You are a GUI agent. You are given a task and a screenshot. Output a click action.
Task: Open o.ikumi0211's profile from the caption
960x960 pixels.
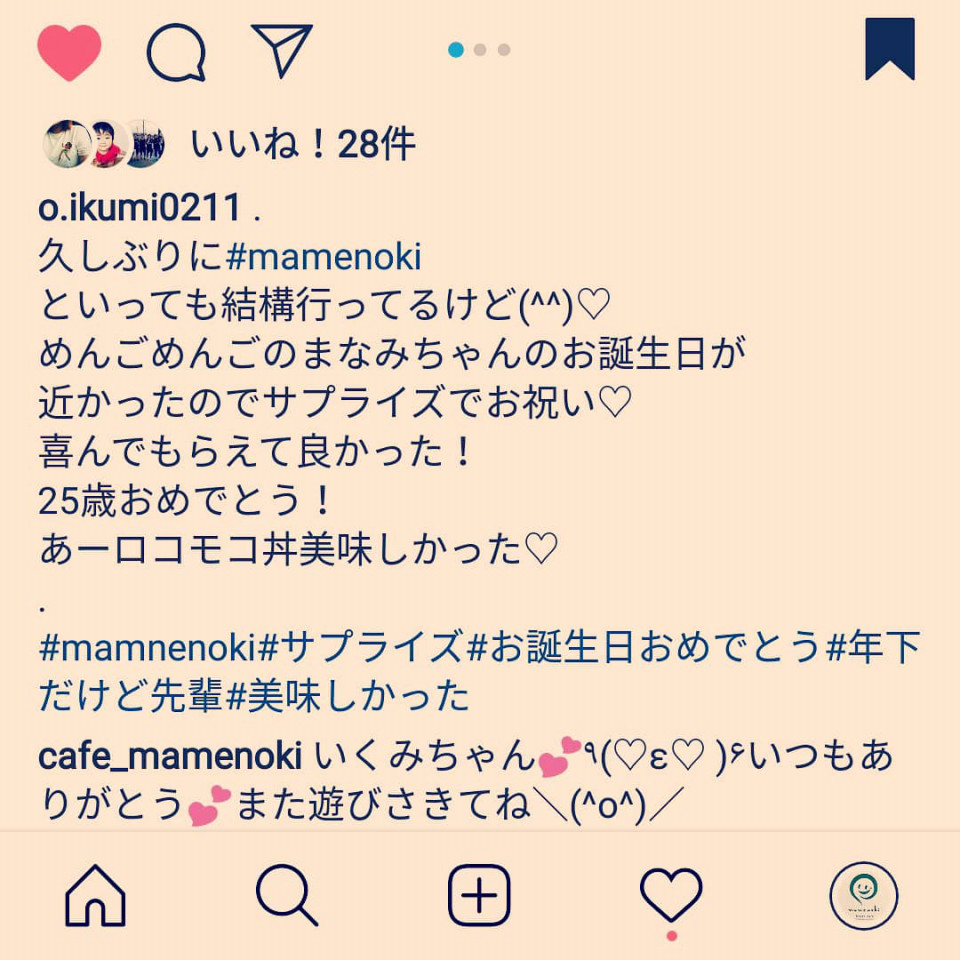click(139, 209)
